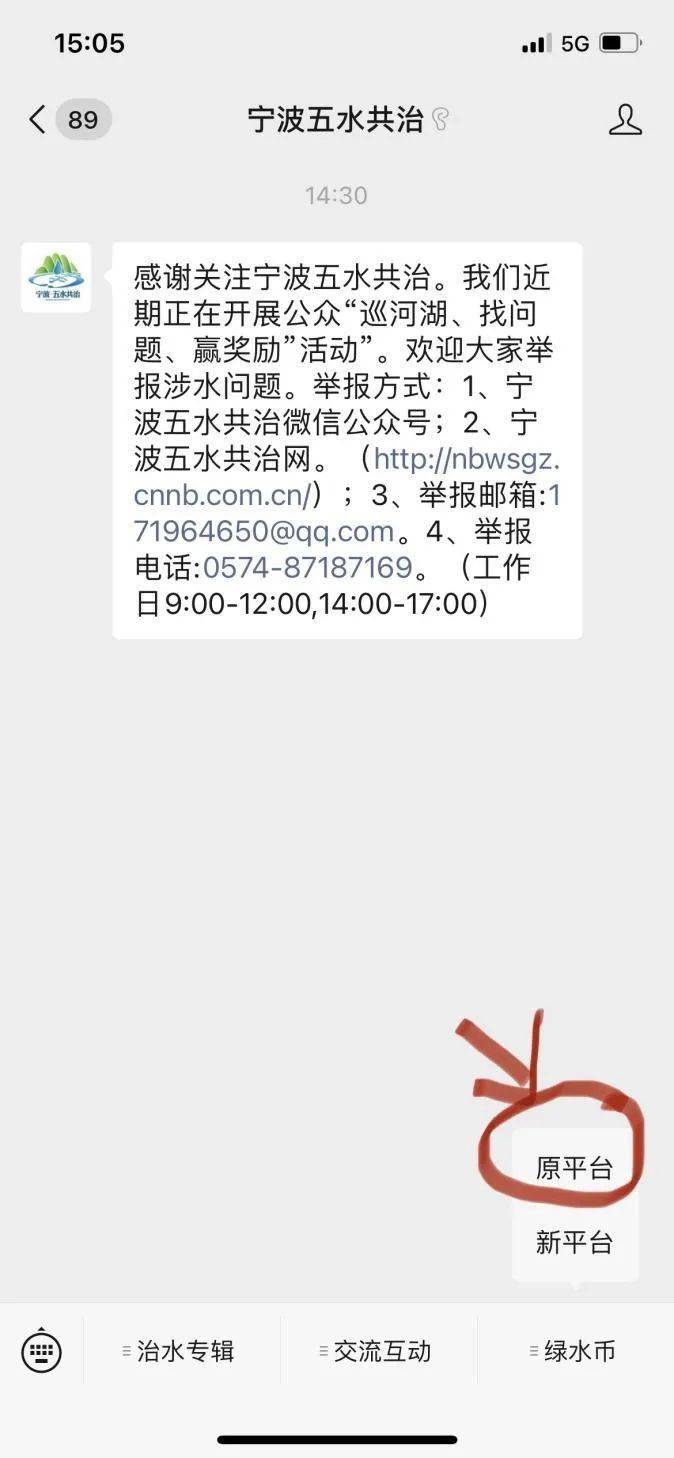Select 新平台 from the popup menu

(x=574, y=1243)
